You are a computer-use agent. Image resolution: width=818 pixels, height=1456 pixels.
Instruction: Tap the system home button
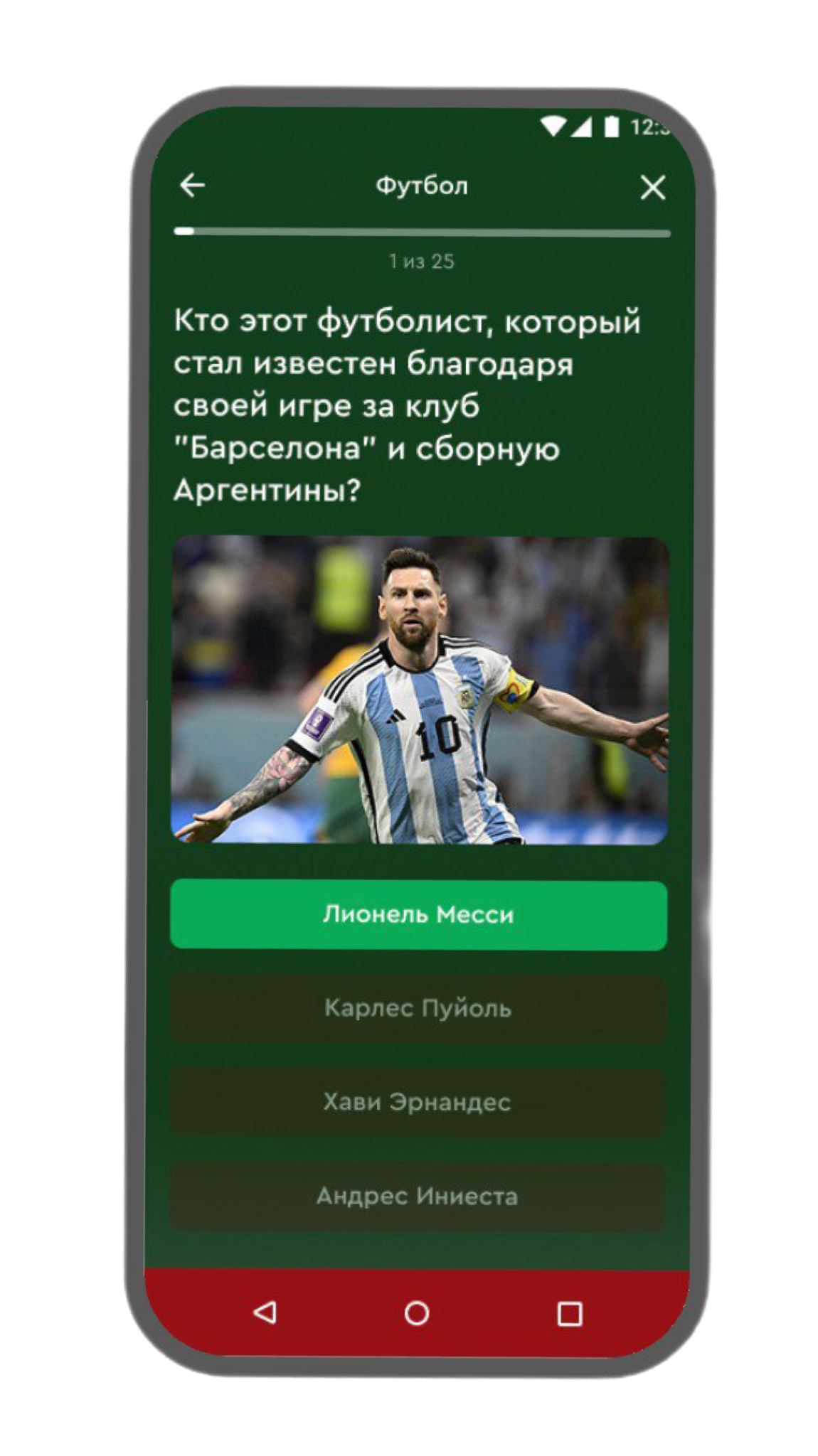417,1313
